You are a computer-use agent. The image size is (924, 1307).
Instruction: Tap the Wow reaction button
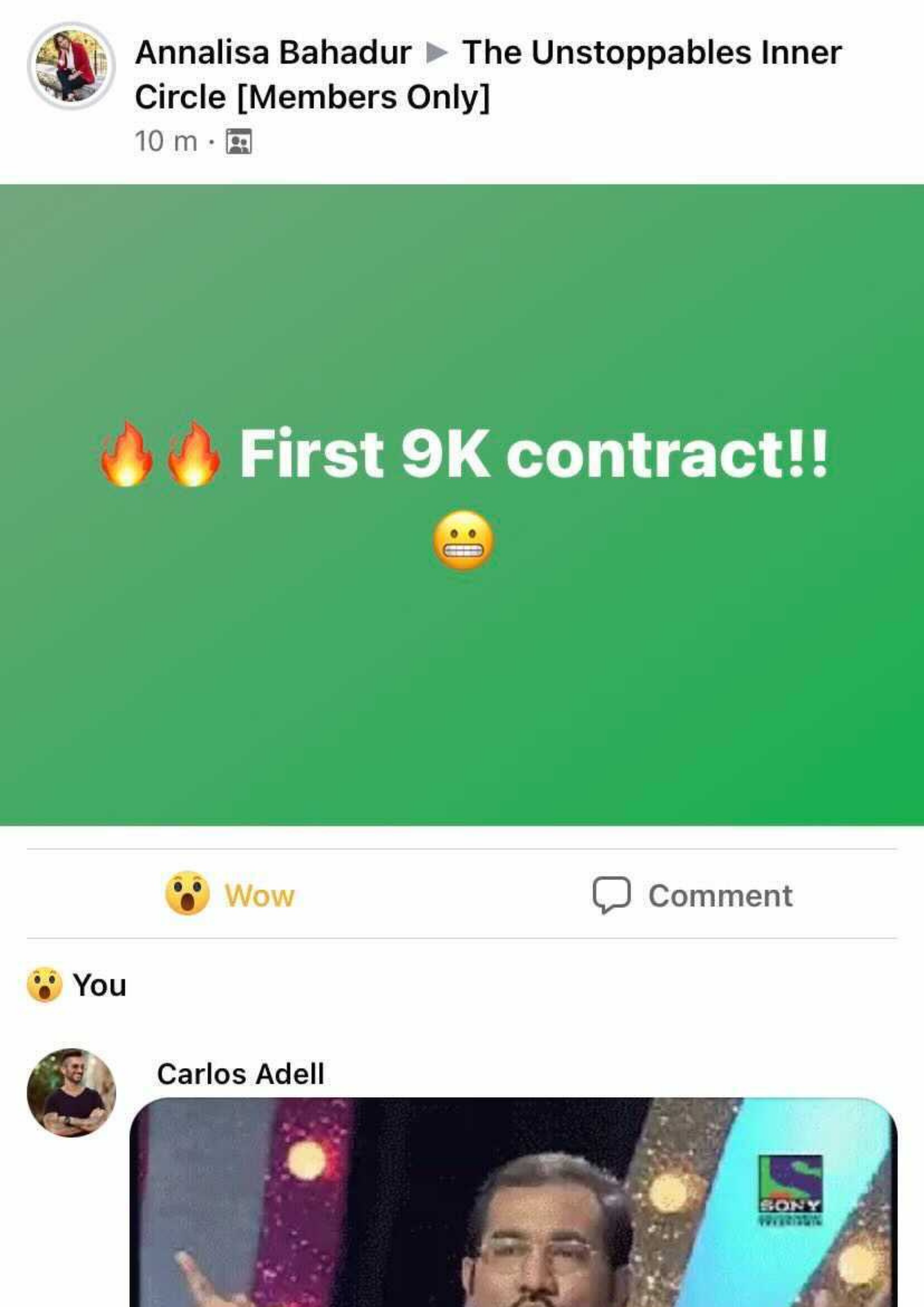pyautogui.click(x=231, y=895)
